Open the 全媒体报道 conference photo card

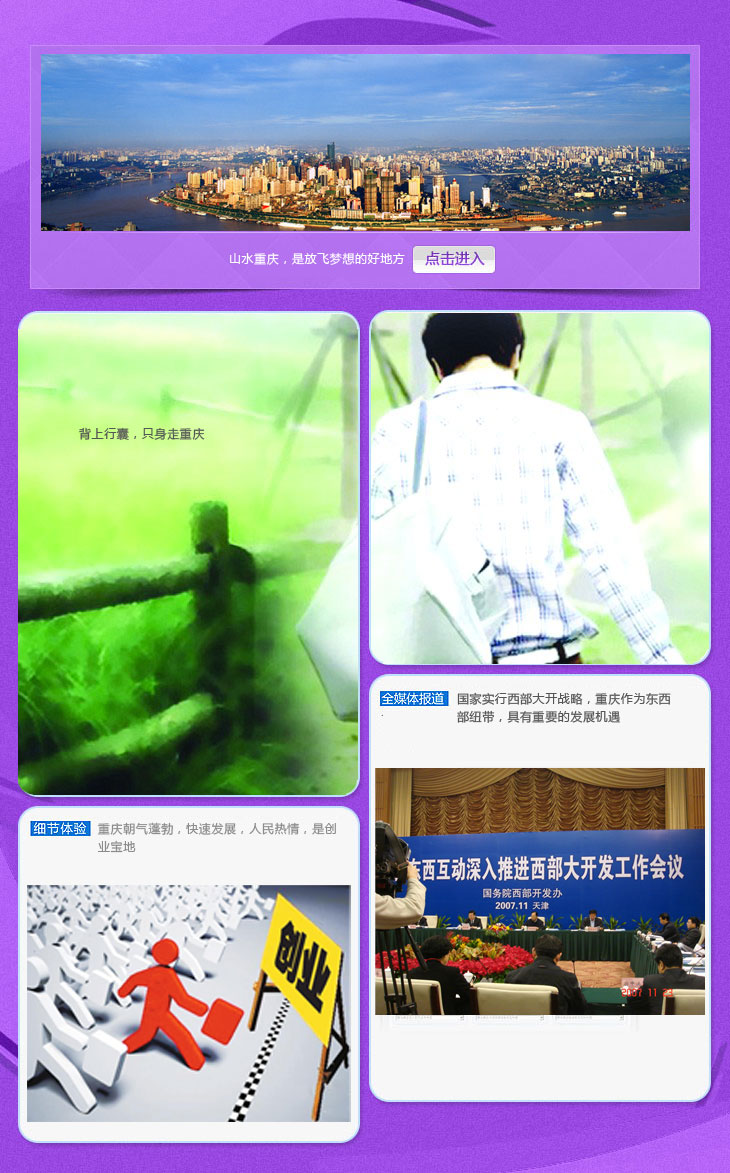click(540, 891)
